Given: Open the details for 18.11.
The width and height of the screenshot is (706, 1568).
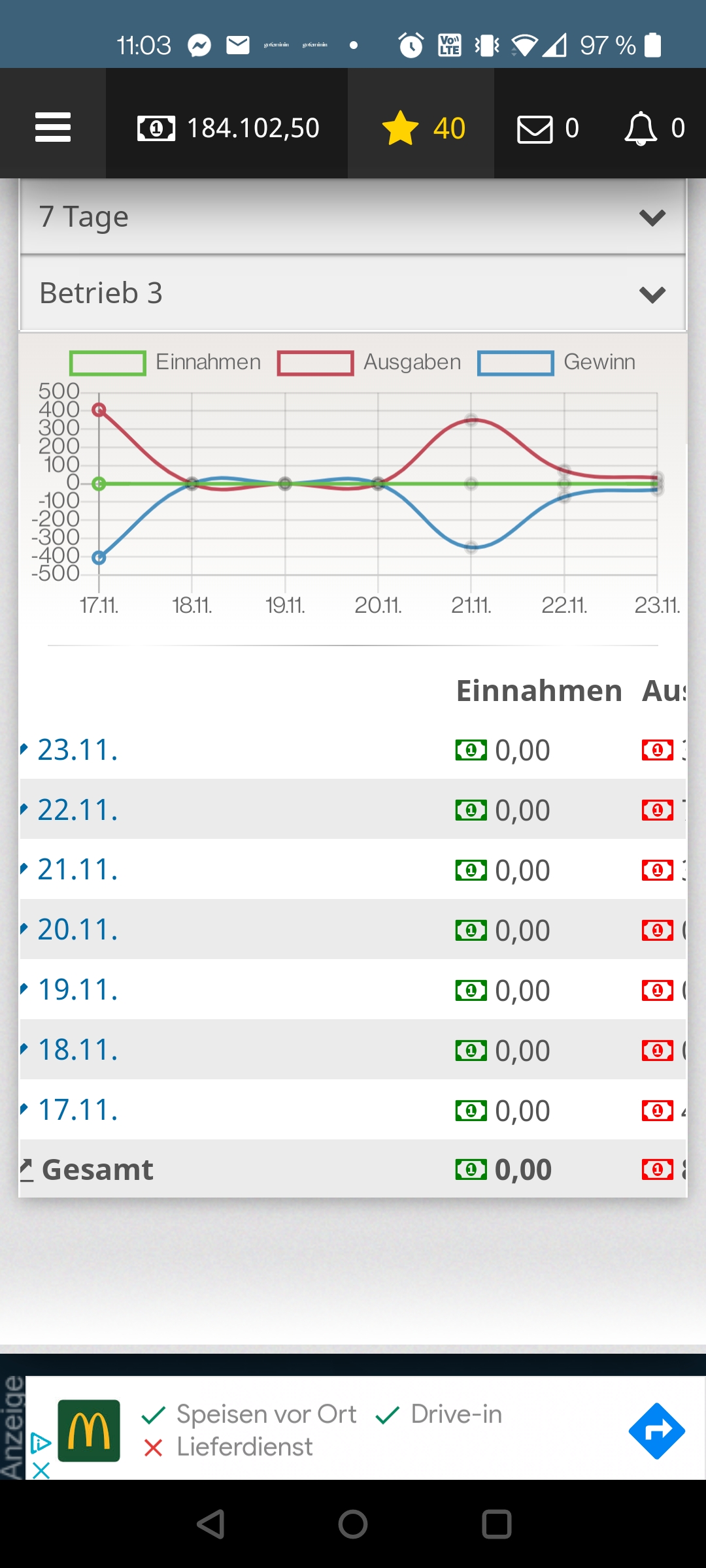Looking at the screenshot, I should pyautogui.click(x=77, y=1050).
